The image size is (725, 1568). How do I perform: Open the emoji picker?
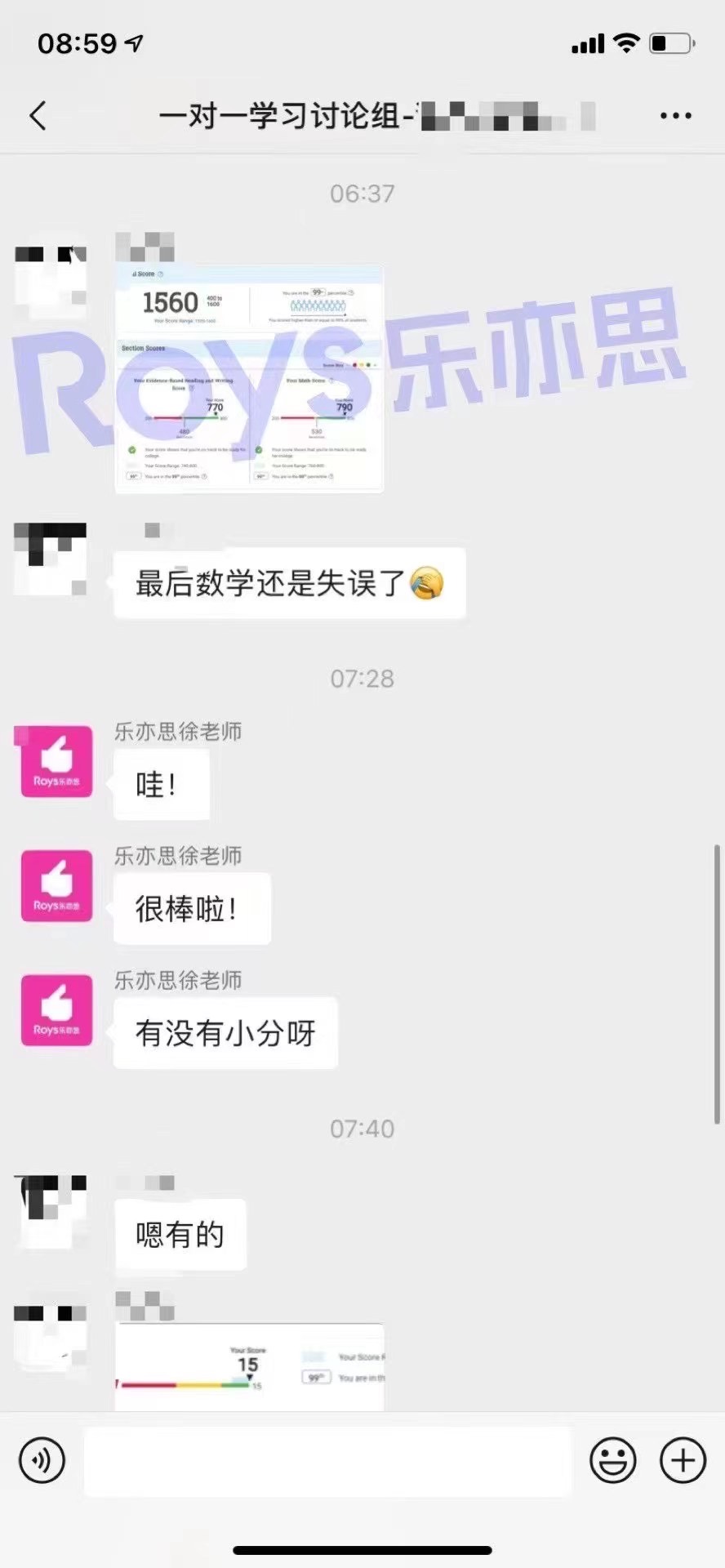coord(612,1459)
